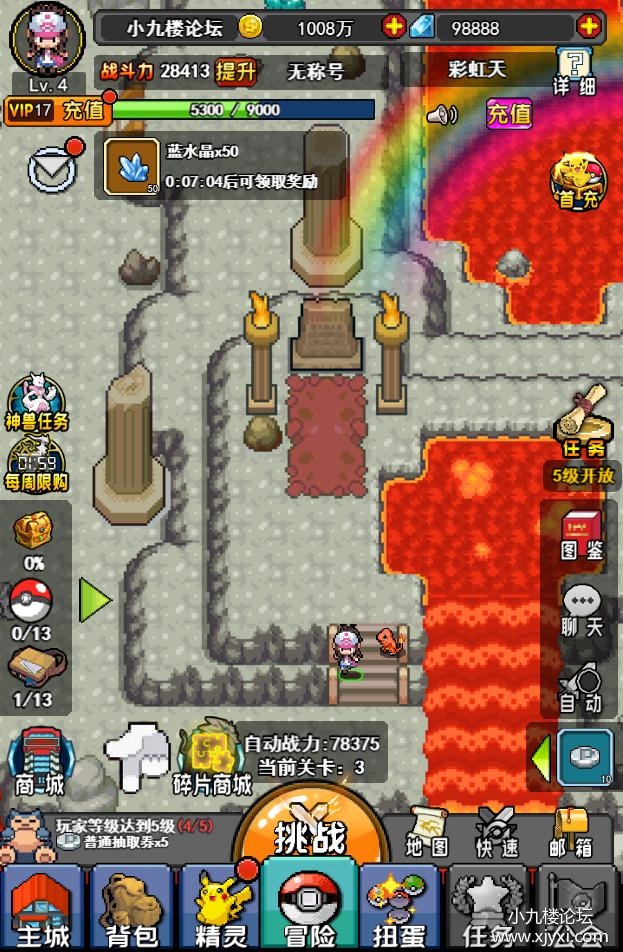Viewport: 623px width, 952px height.
Task: Go to the 精灵 tab
Action: pos(220,908)
